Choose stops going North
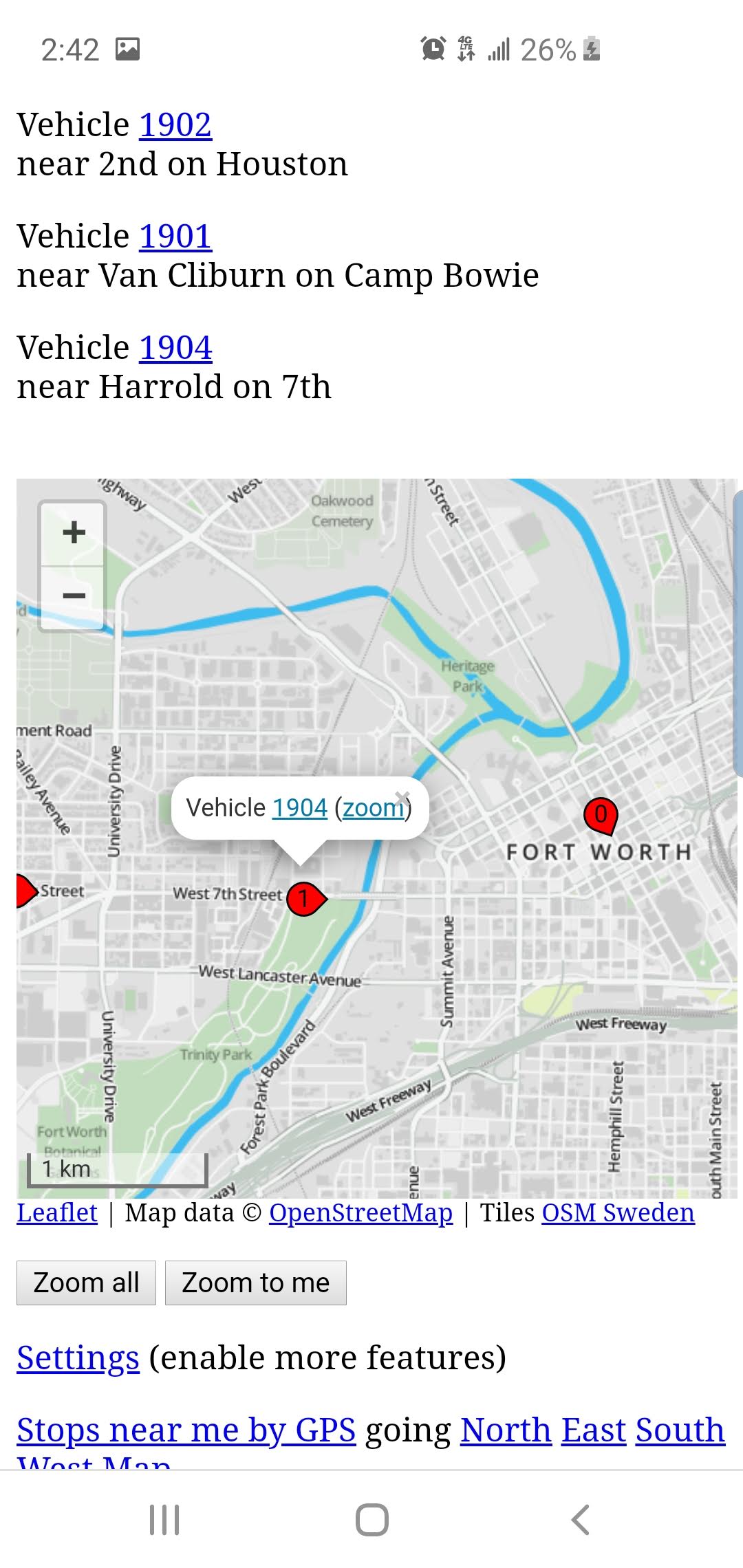Viewport: 743px width, 1568px height. [x=506, y=1430]
